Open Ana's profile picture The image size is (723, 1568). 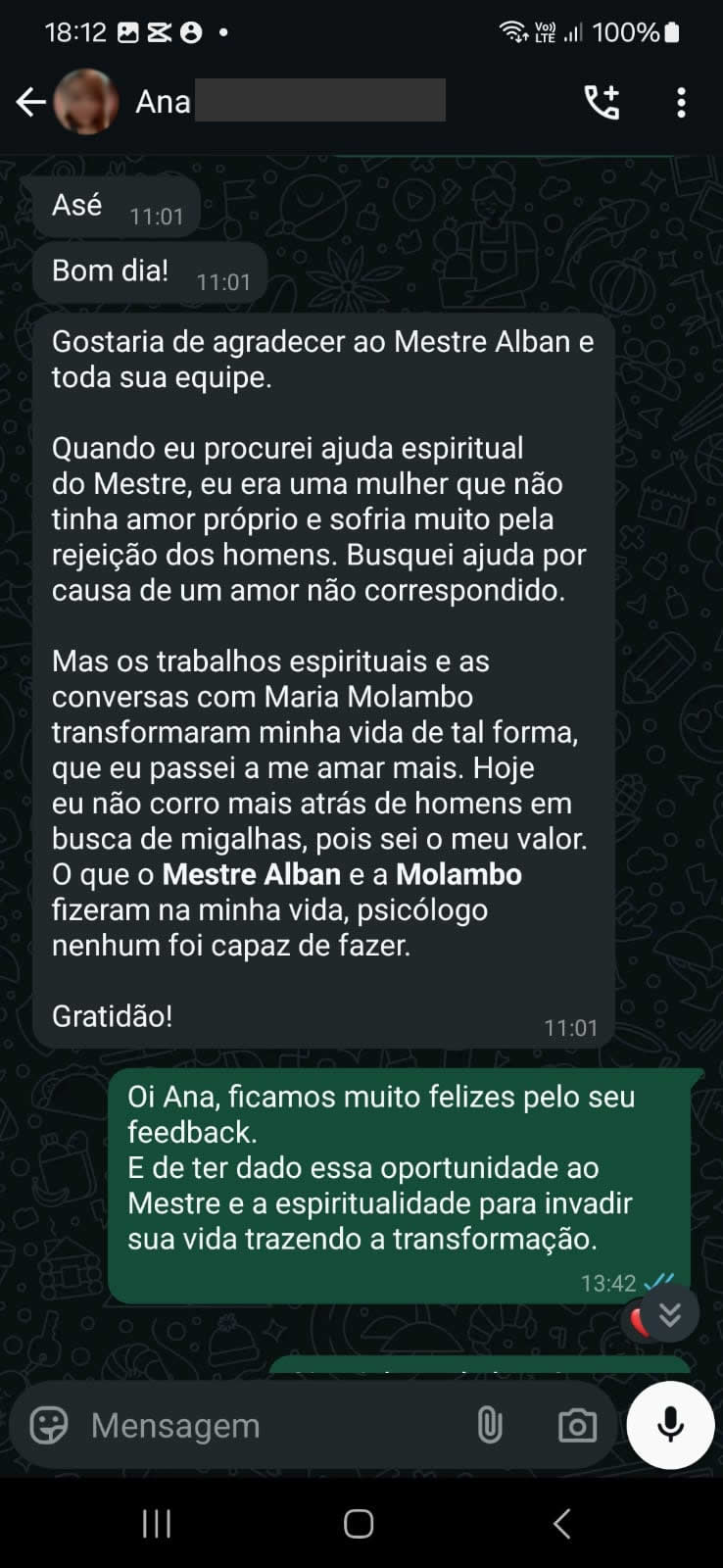pos(87,101)
